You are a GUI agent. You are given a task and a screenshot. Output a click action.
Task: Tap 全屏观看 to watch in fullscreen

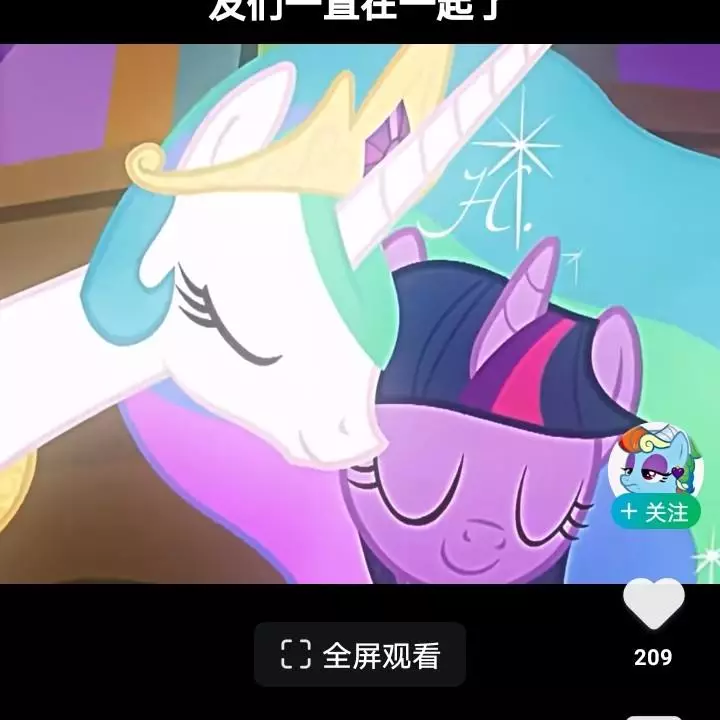pos(360,655)
